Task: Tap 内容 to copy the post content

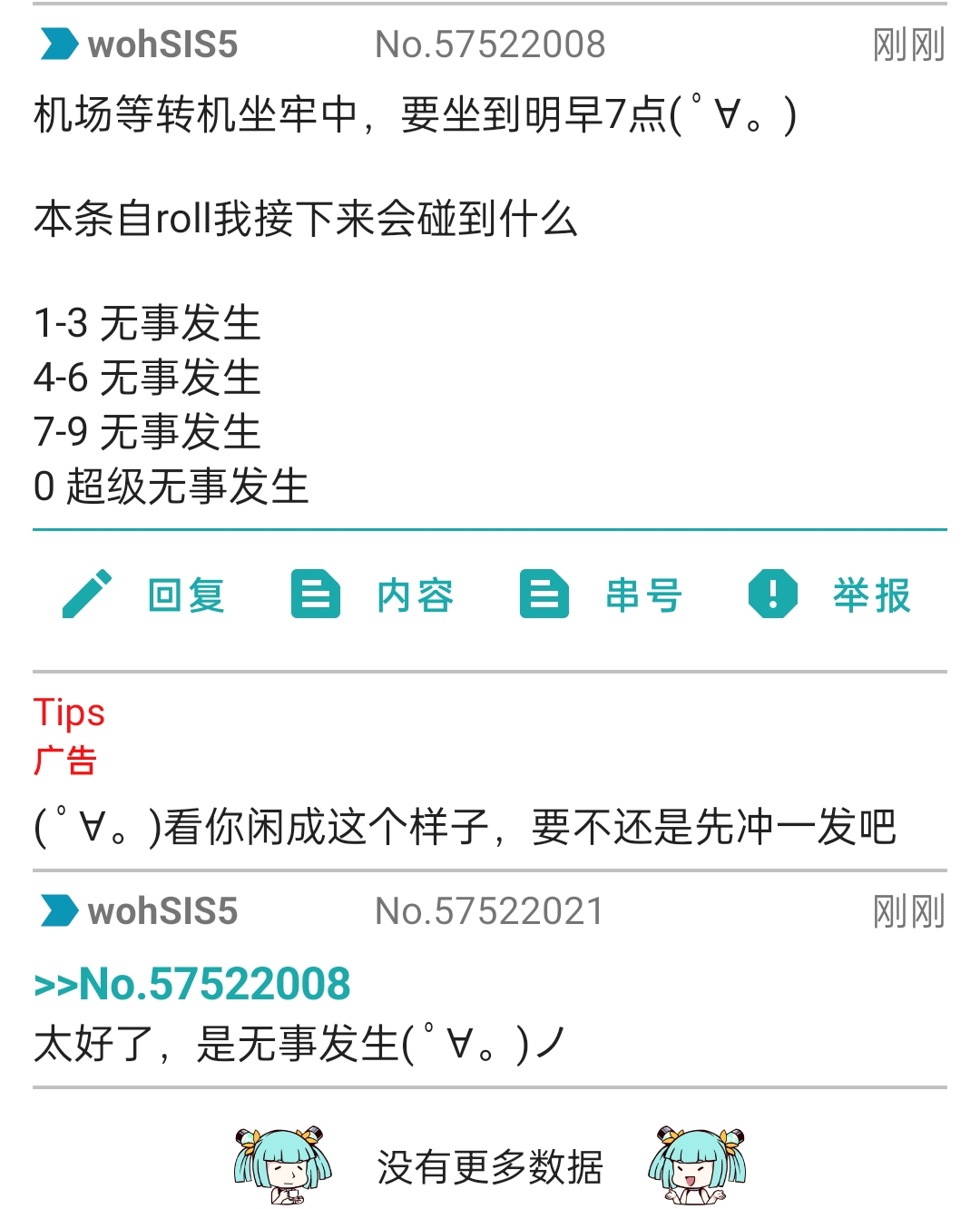Action: pos(373,595)
